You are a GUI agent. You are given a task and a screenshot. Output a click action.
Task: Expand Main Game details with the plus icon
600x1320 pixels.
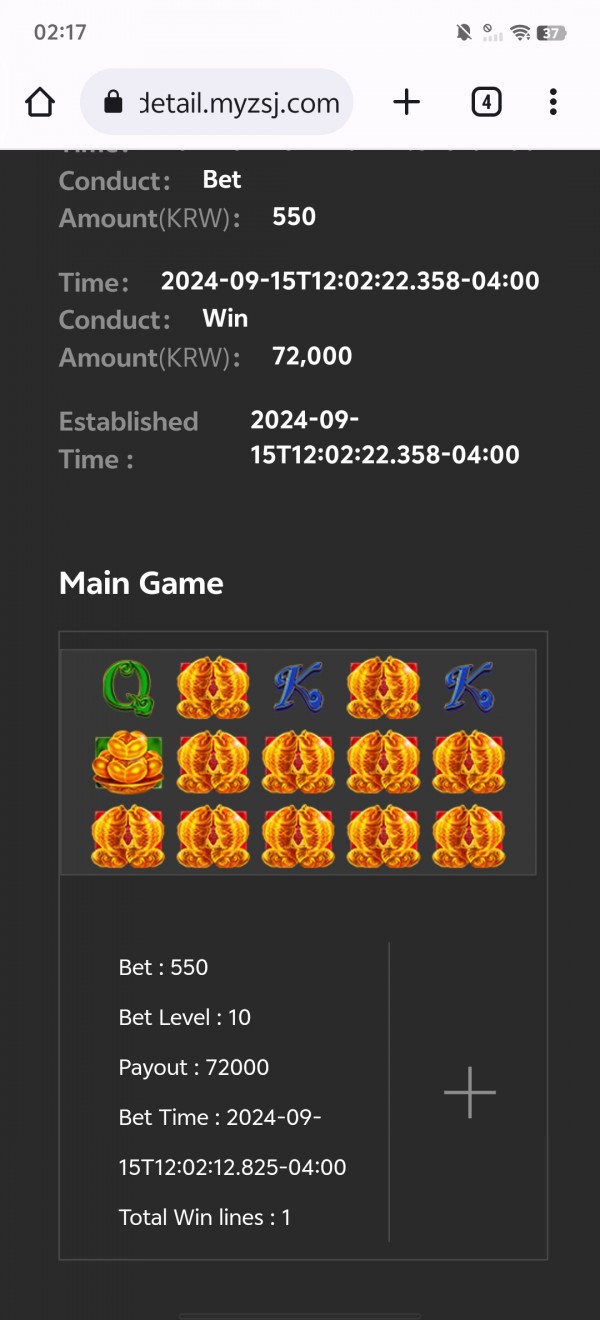coord(469,1092)
